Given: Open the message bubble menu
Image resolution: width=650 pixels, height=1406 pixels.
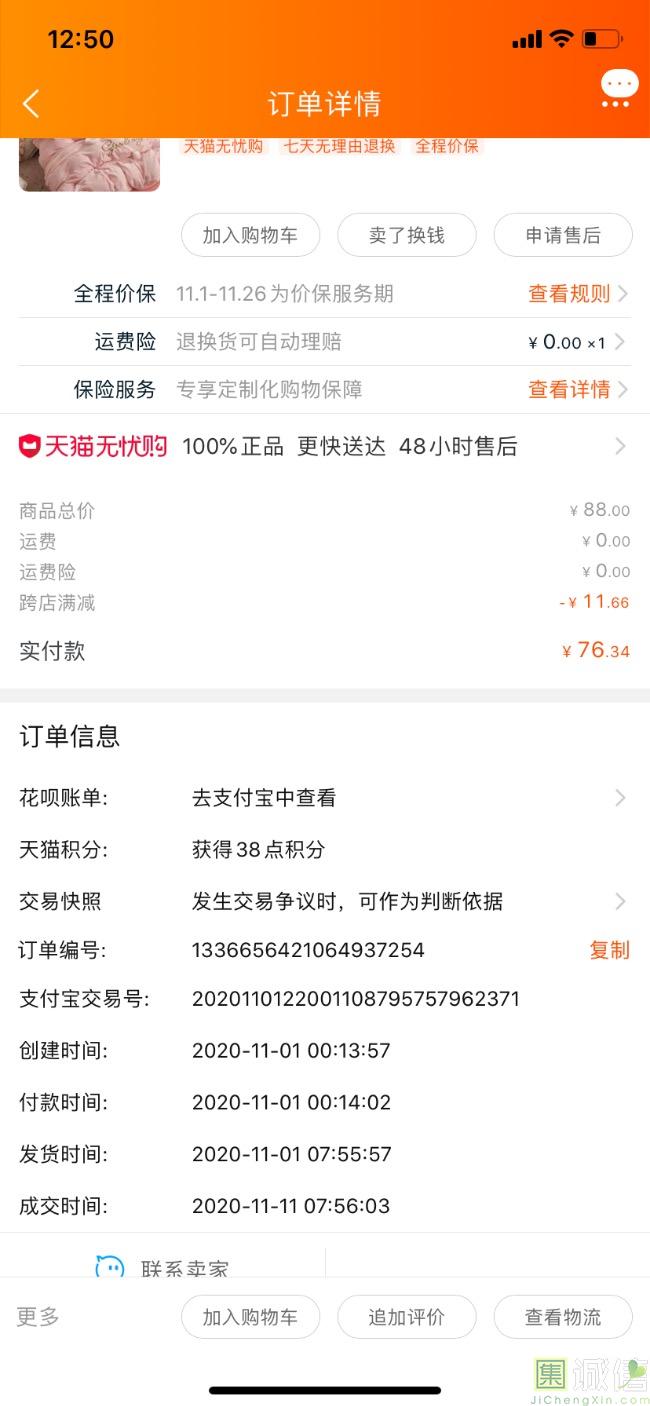Looking at the screenshot, I should pyautogui.click(x=619, y=88).
